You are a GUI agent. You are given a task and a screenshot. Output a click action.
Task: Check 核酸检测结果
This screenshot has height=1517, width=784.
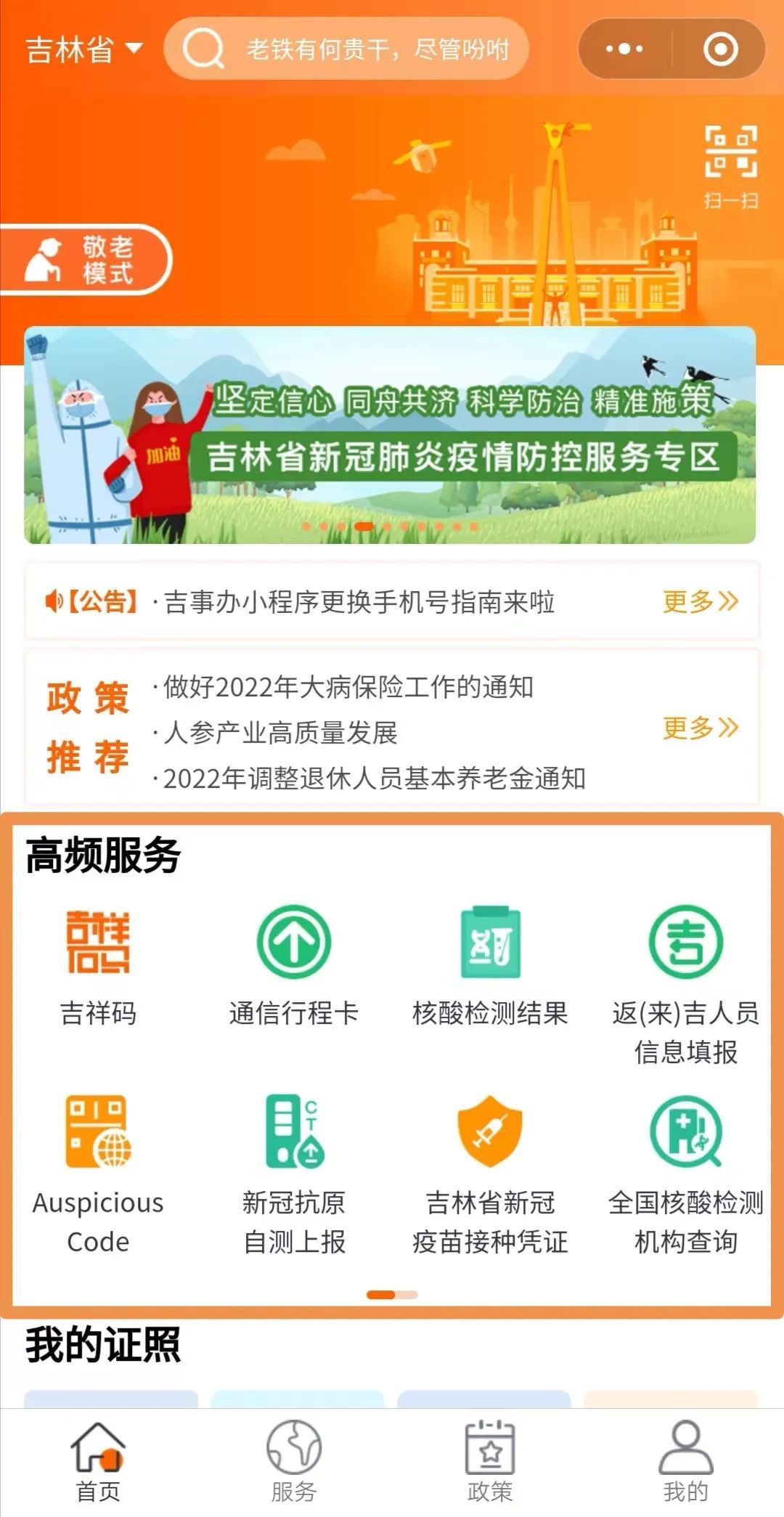pos(490,964)
